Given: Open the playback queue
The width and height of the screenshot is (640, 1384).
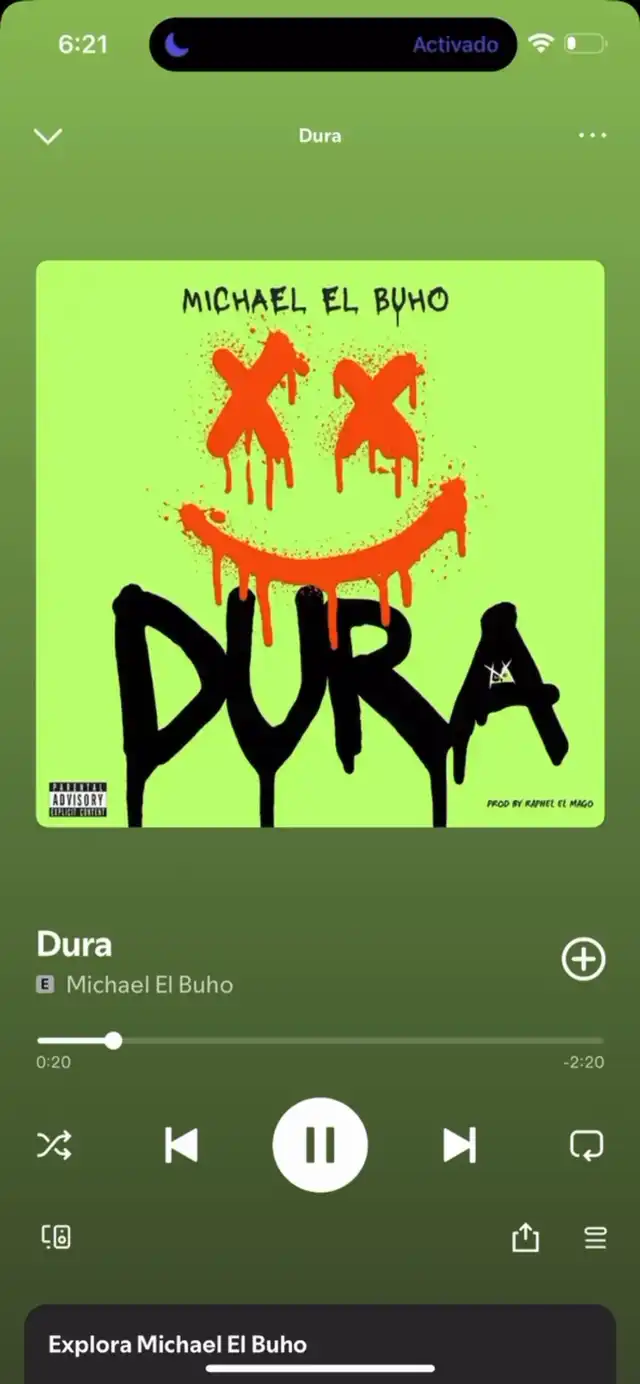Looking at the screenshot, I should pos(595,1239).
